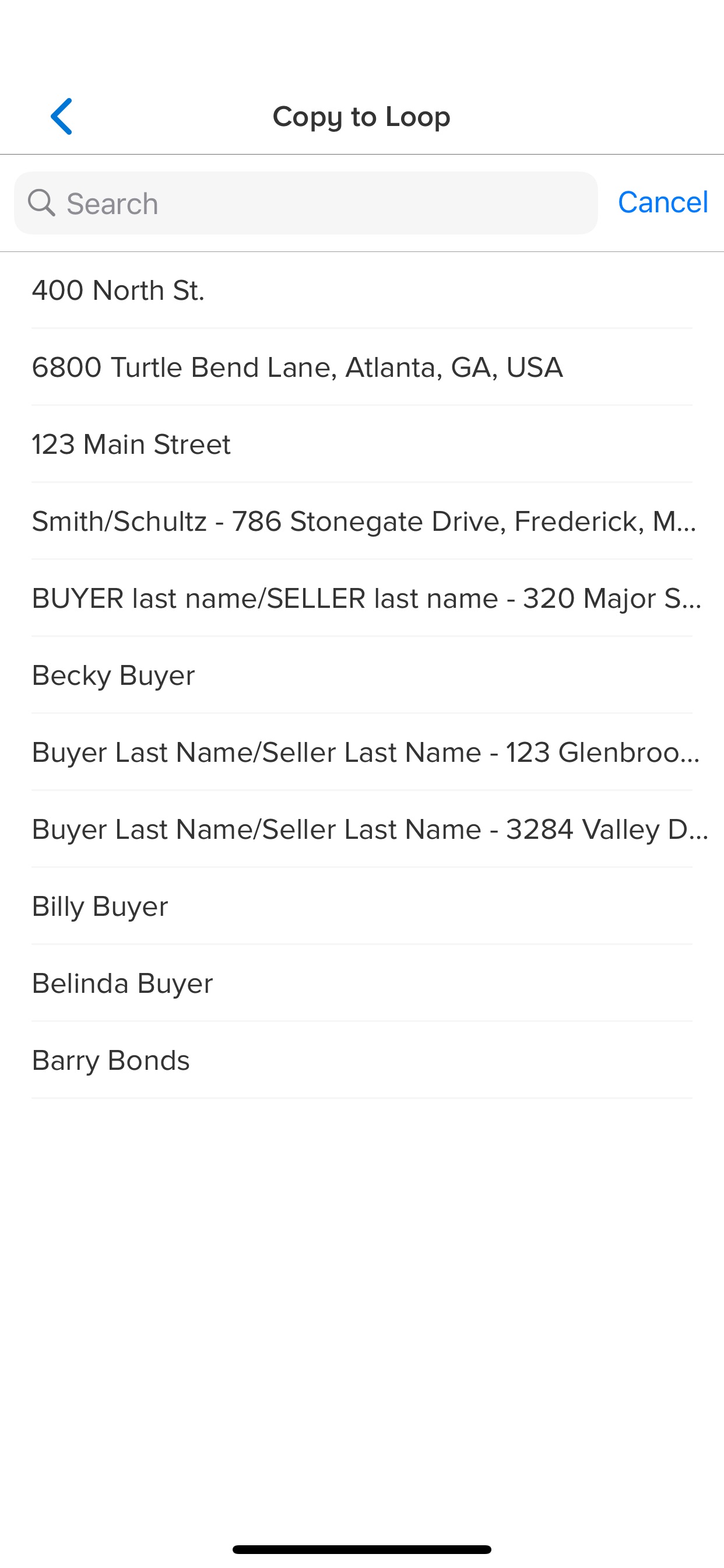This screenshot has width=724, height=1568.
Task: Select the 123 Glenbrook loop entry
Action: coord(362,752)
